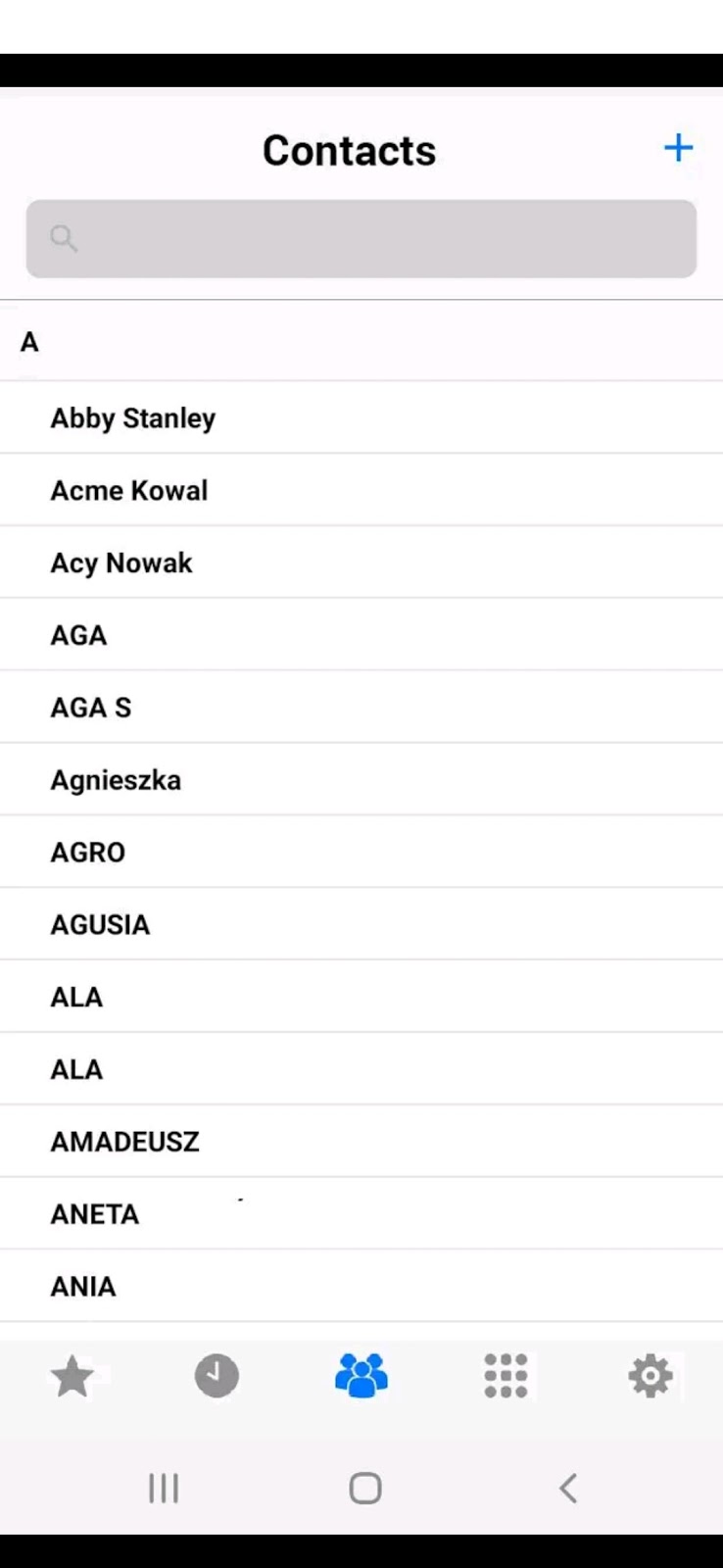Open contact Acme Kowal
Viewport: 723px width, 1568px height.
(x=129, y=490)
